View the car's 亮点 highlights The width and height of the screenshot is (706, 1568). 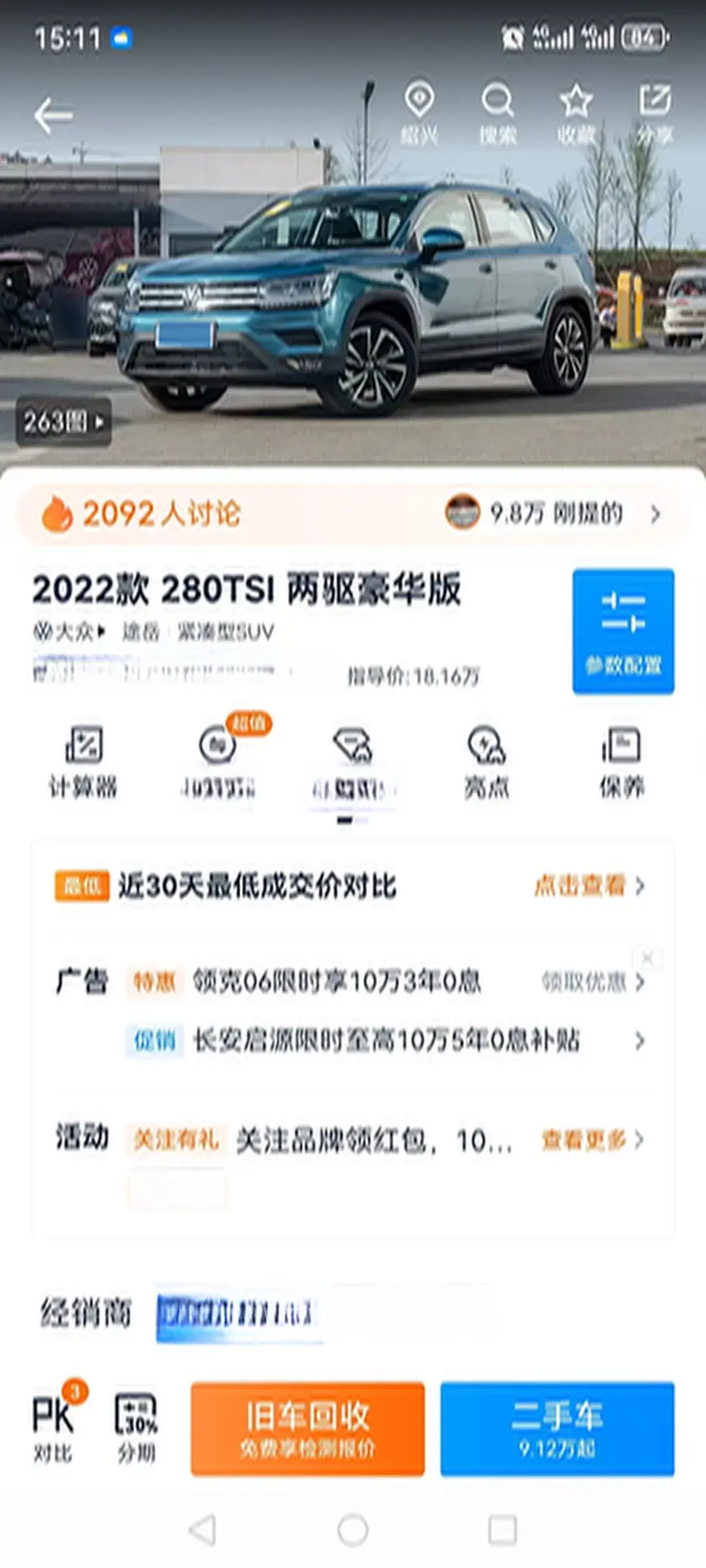[x=486, y=762]
